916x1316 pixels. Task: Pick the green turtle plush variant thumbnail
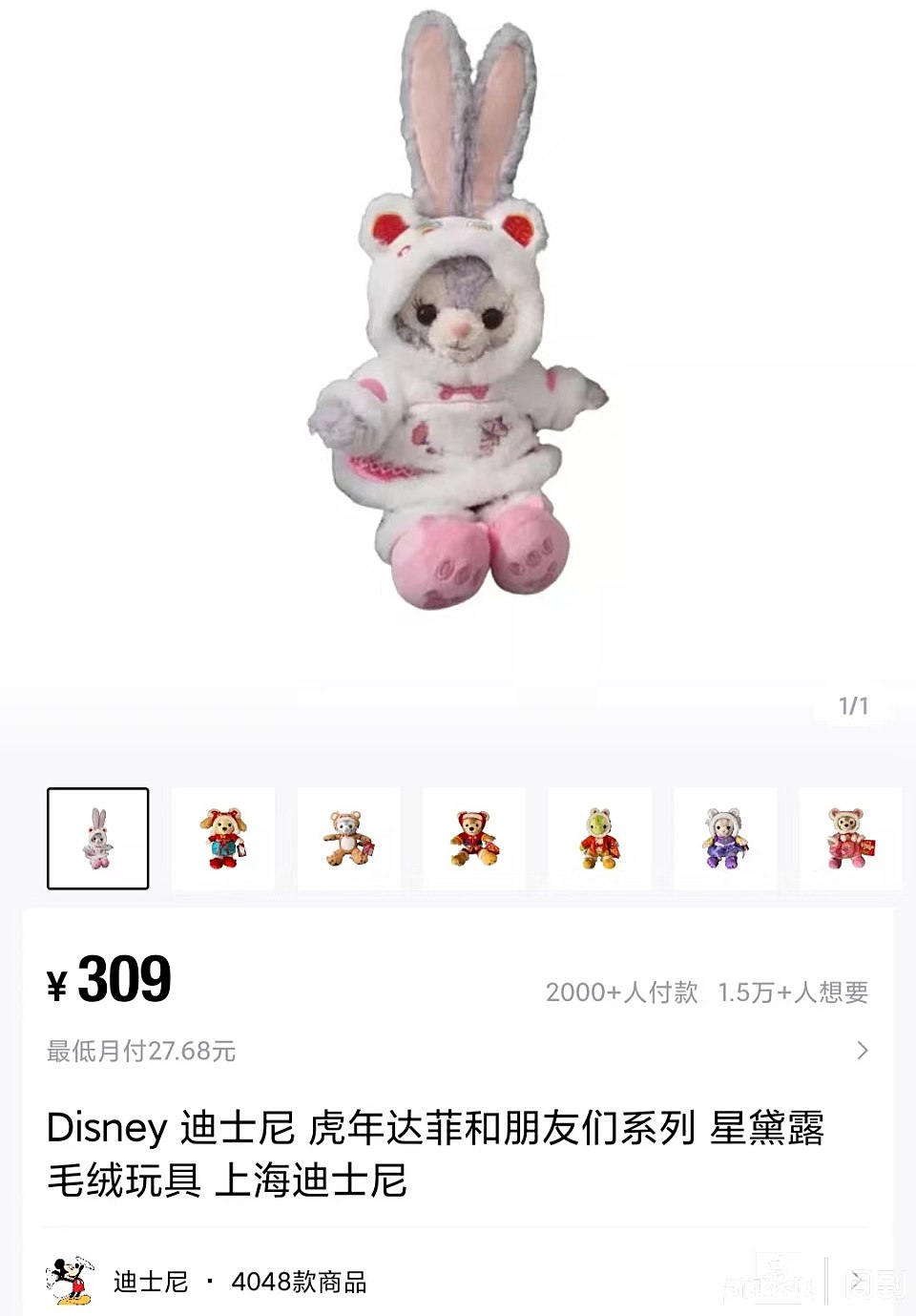[x=599, y=838]
